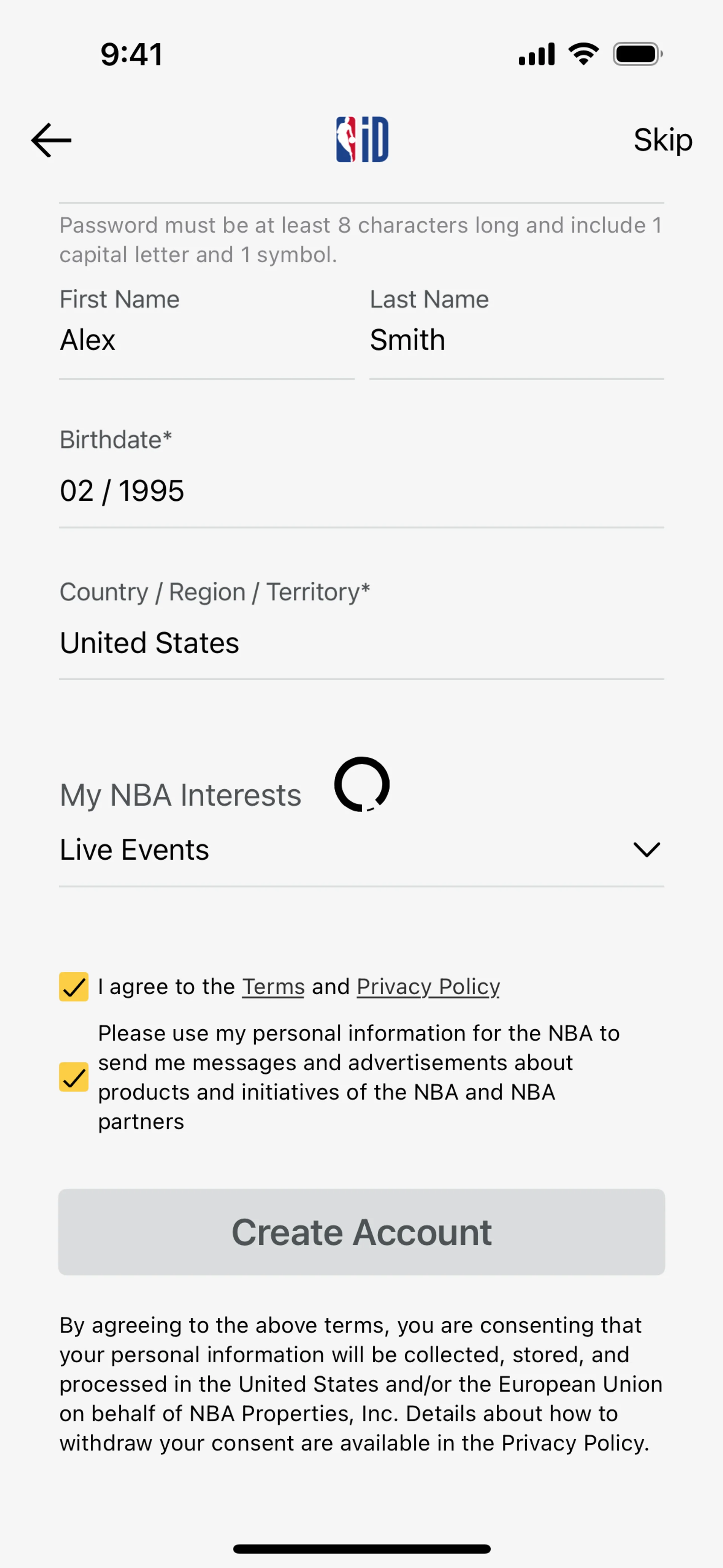Screen dimensions: 723x1568
Task: Uncheck the Terms and Privacy Policy agreement
Action: [x=74, y=987]
